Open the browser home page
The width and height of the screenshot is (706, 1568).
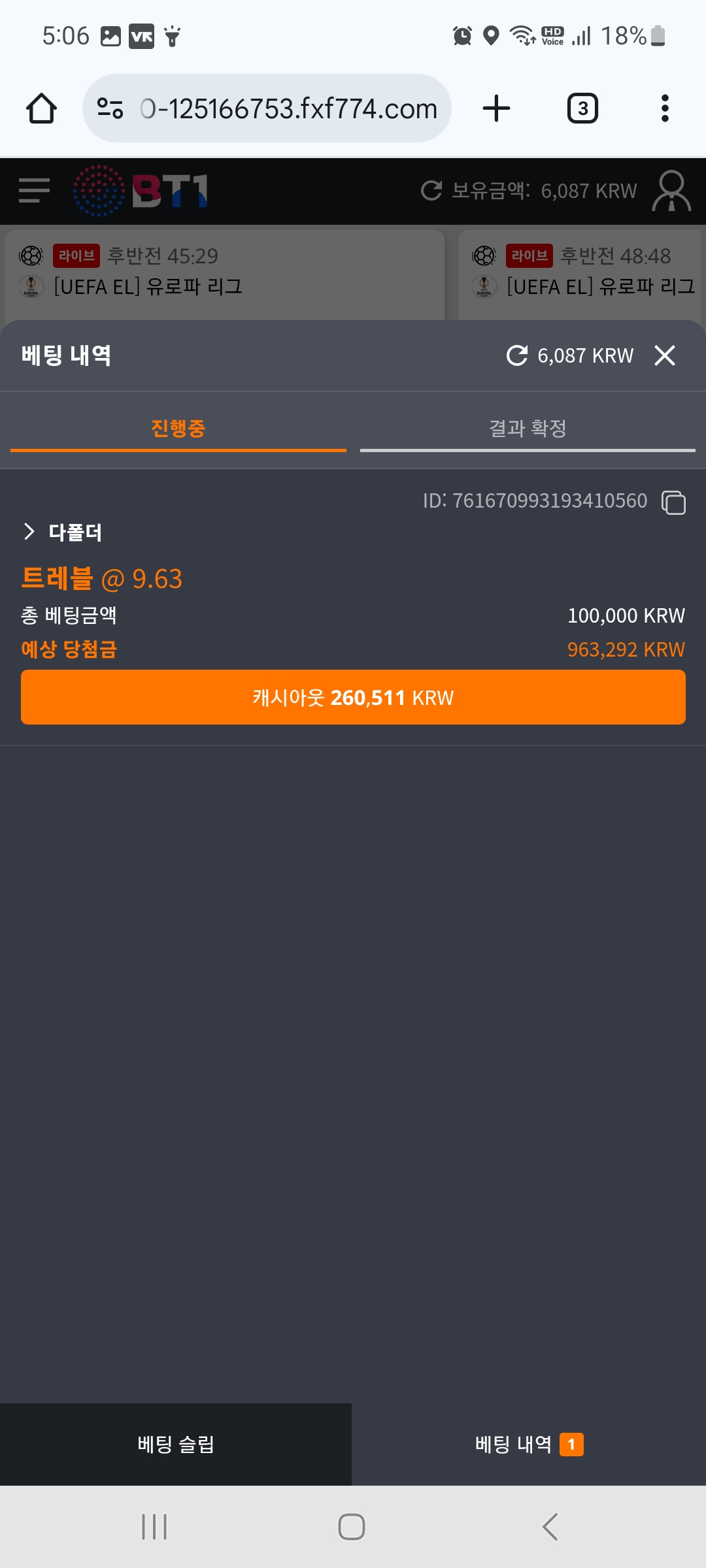tap(41, 108)
